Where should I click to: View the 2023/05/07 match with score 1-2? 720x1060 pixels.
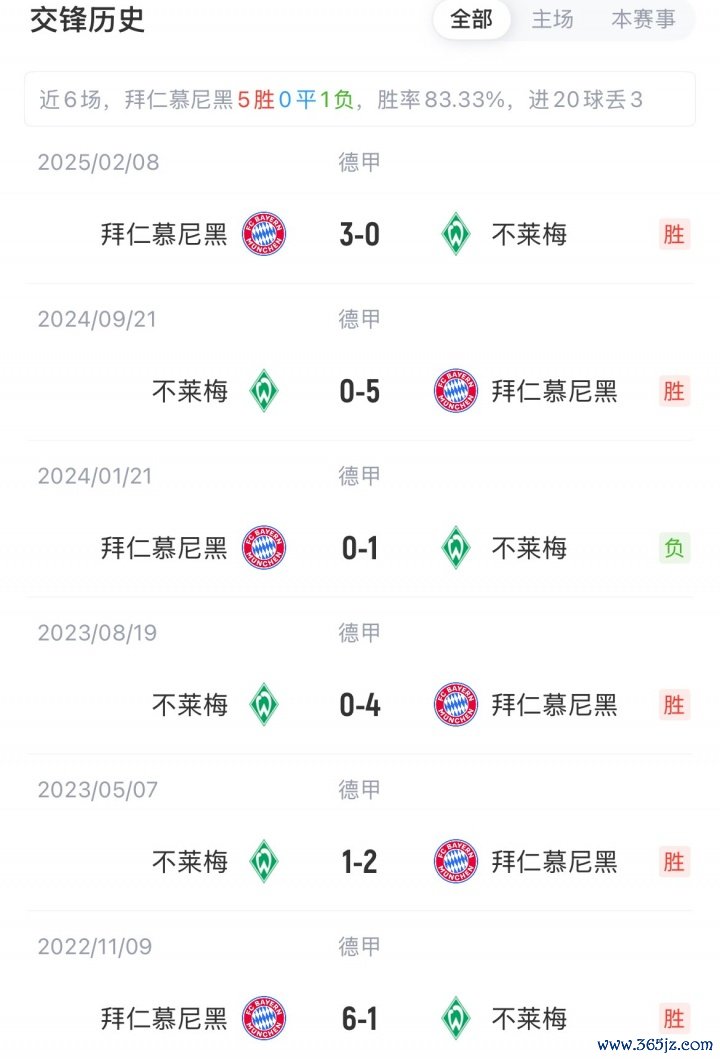[x=360, y=862]
